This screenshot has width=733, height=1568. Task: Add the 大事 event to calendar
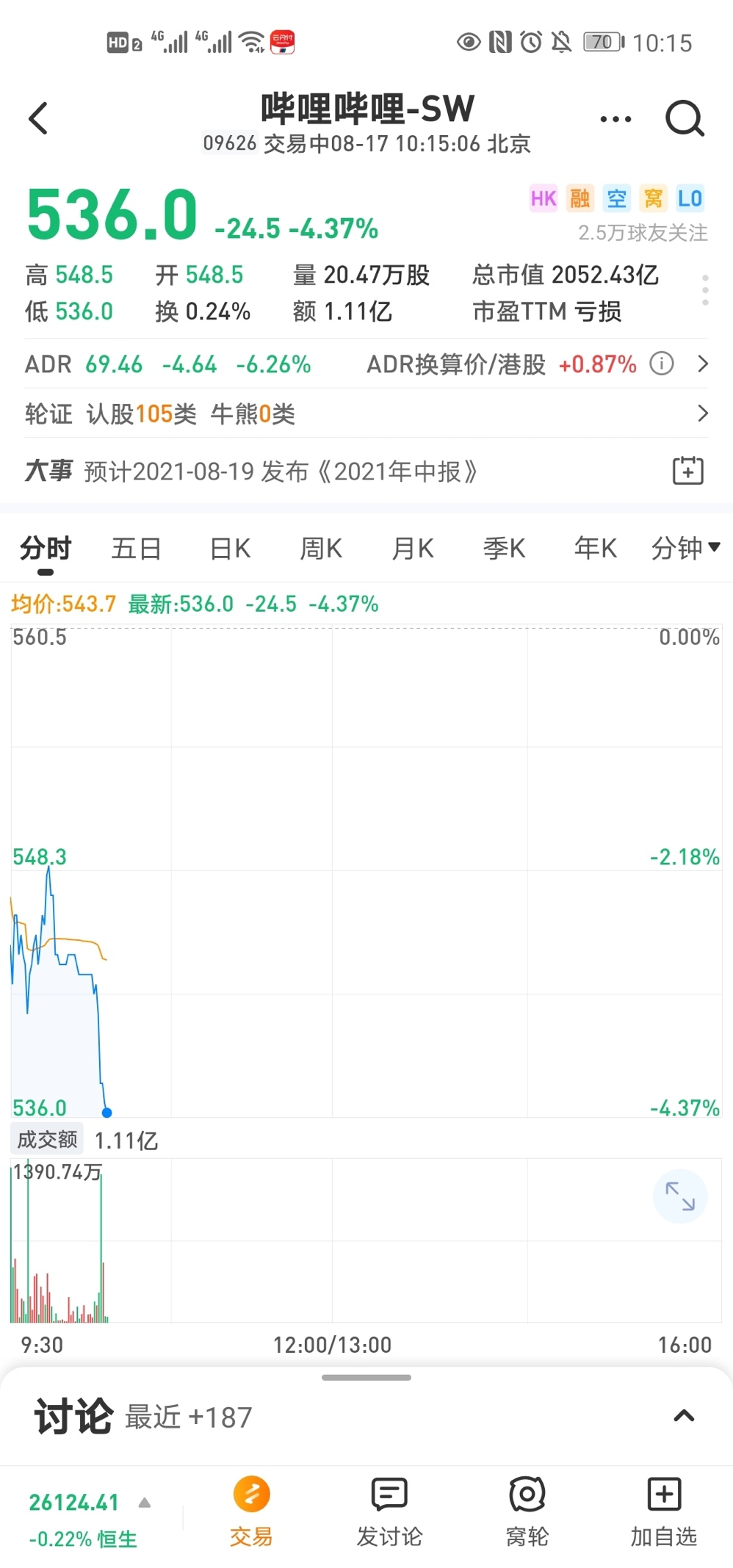click(688, 471)
